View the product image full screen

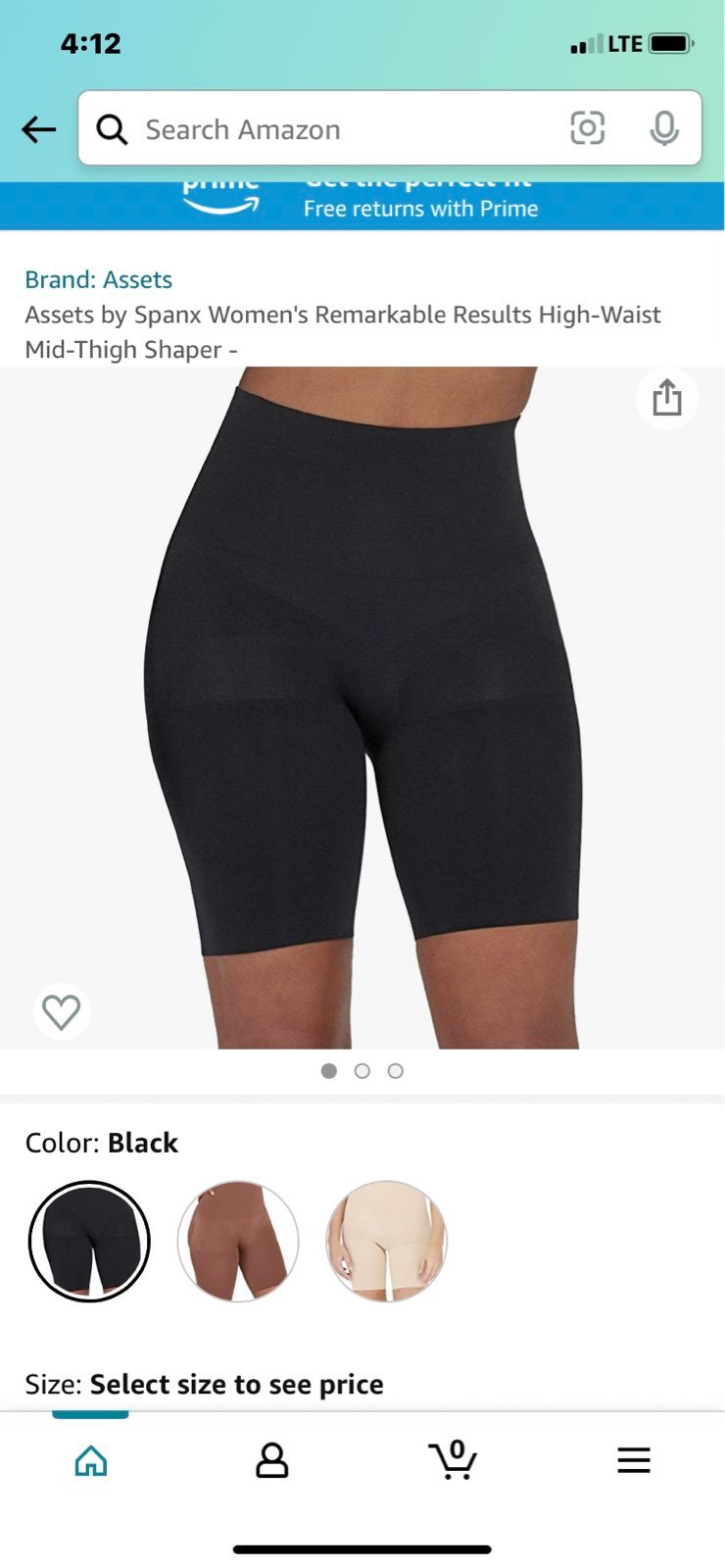pos(362,708)
